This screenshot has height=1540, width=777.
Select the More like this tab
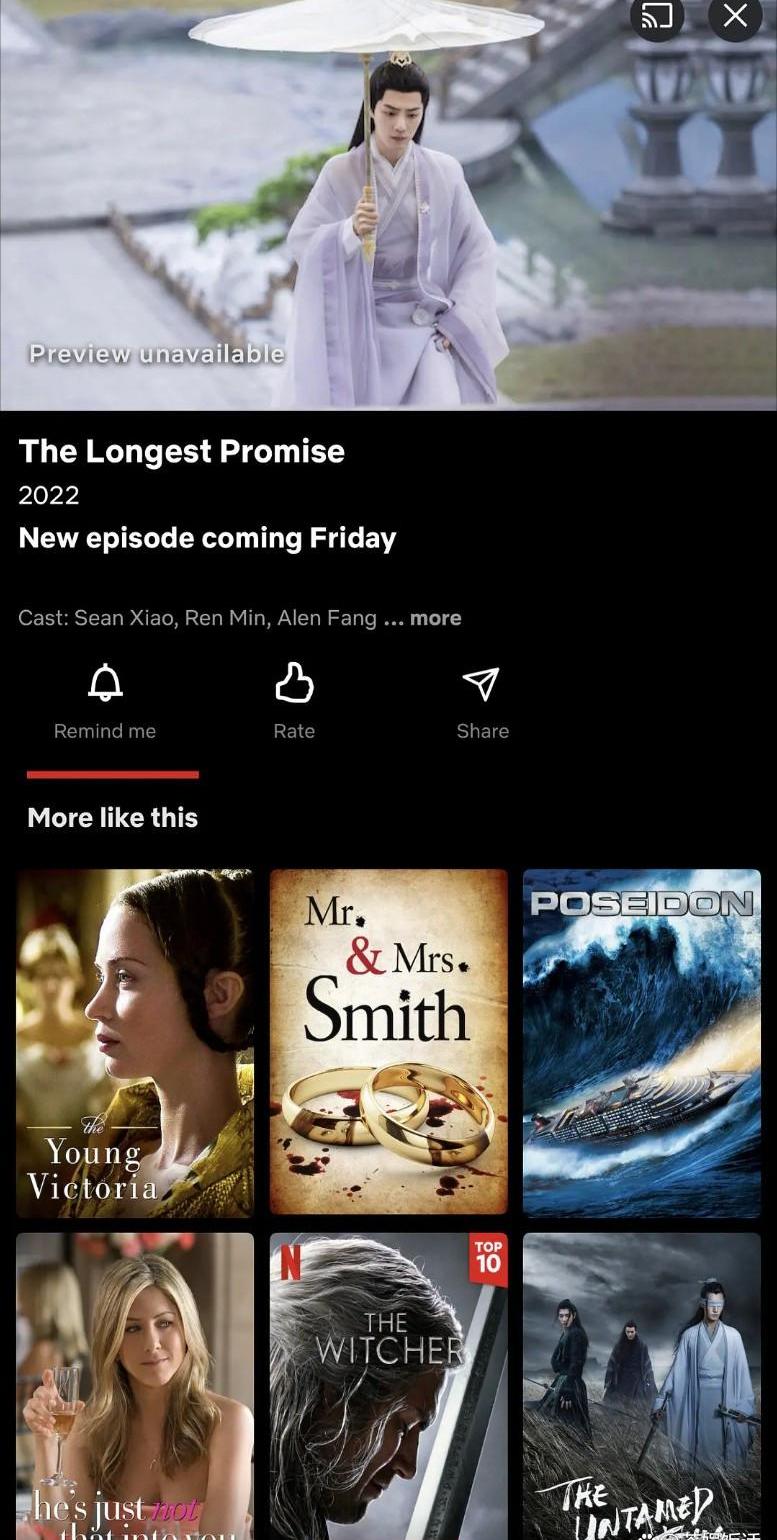113,817
